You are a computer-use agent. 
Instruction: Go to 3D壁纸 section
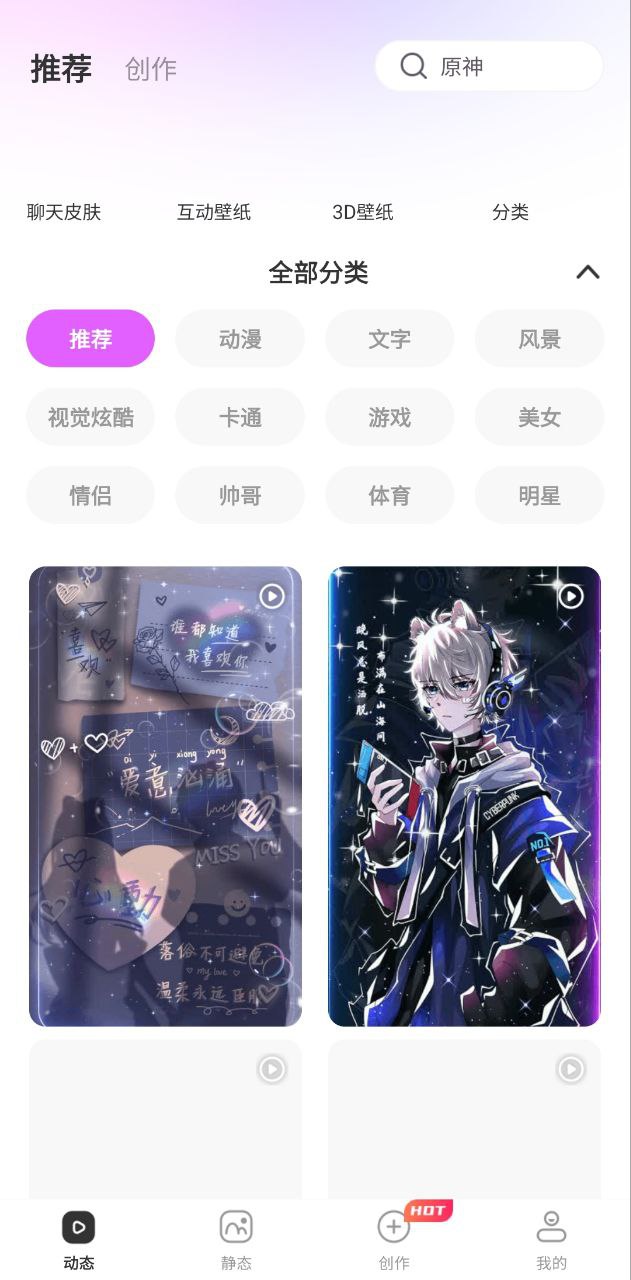pos(363,212)
